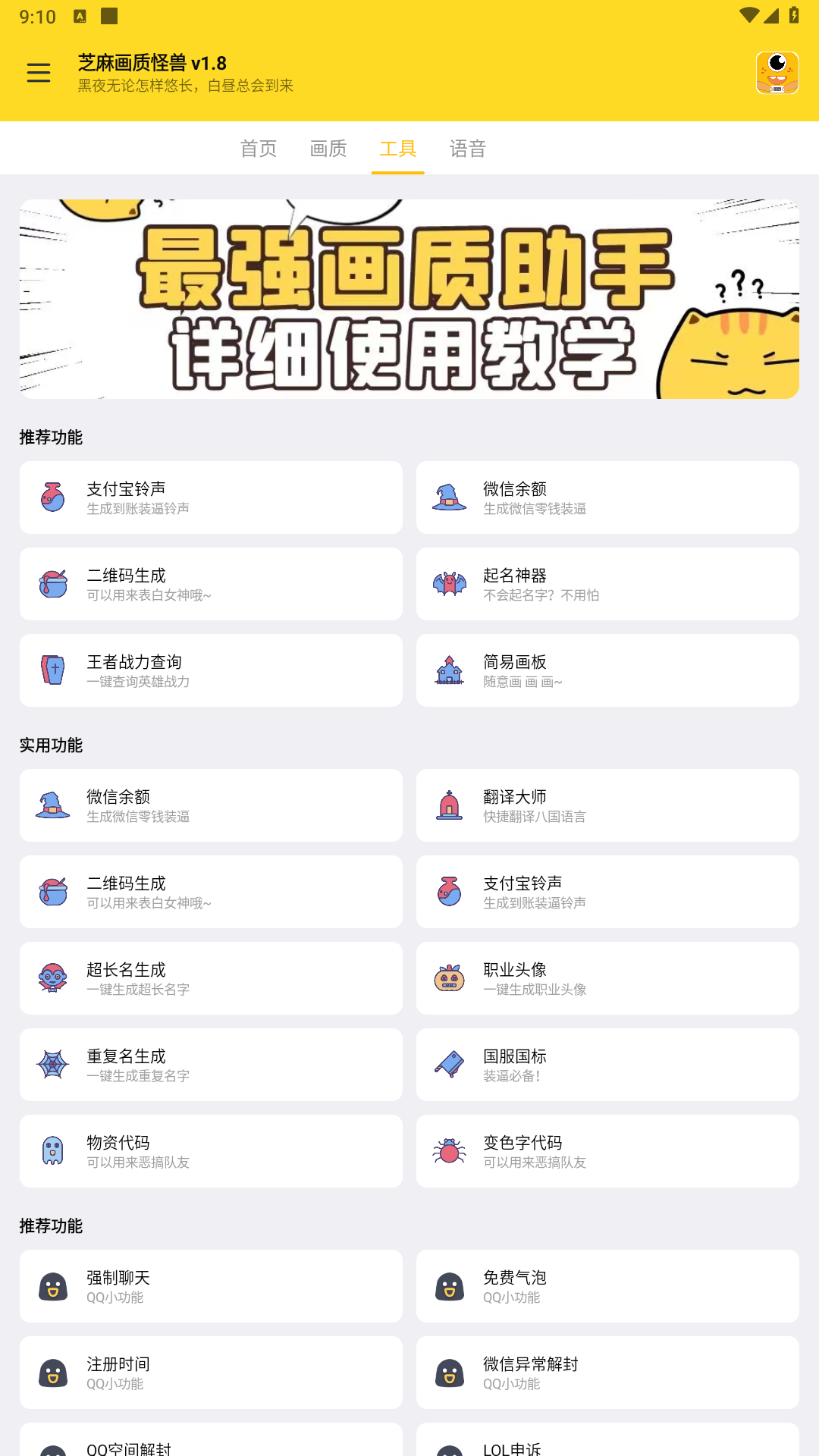Screen dimensions: 819x1456
Task: Open 免费气泡 QQ function
Action: click(x=607, y=1286)
